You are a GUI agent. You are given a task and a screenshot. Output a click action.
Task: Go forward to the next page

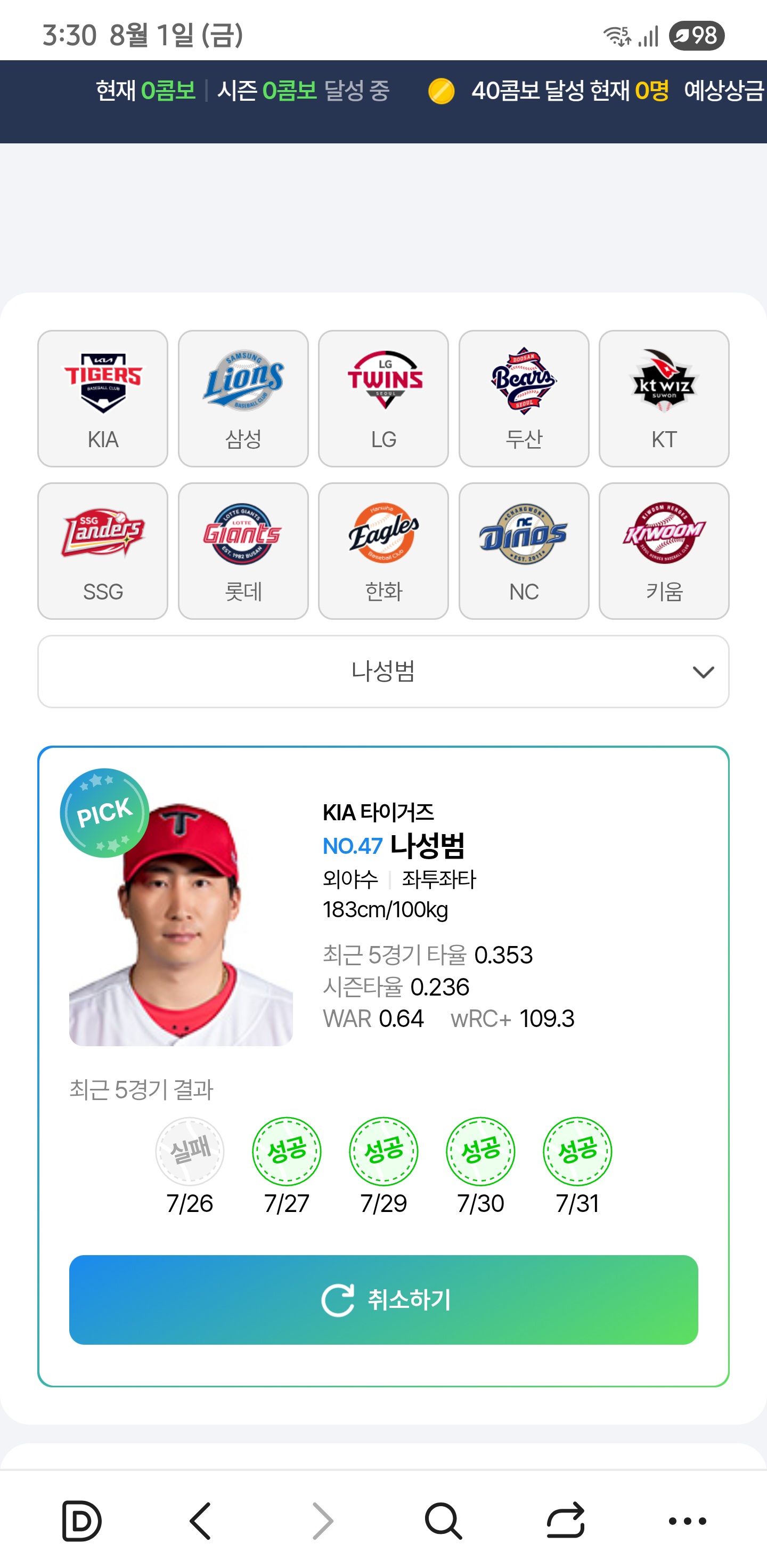(x=322, y=1521)
